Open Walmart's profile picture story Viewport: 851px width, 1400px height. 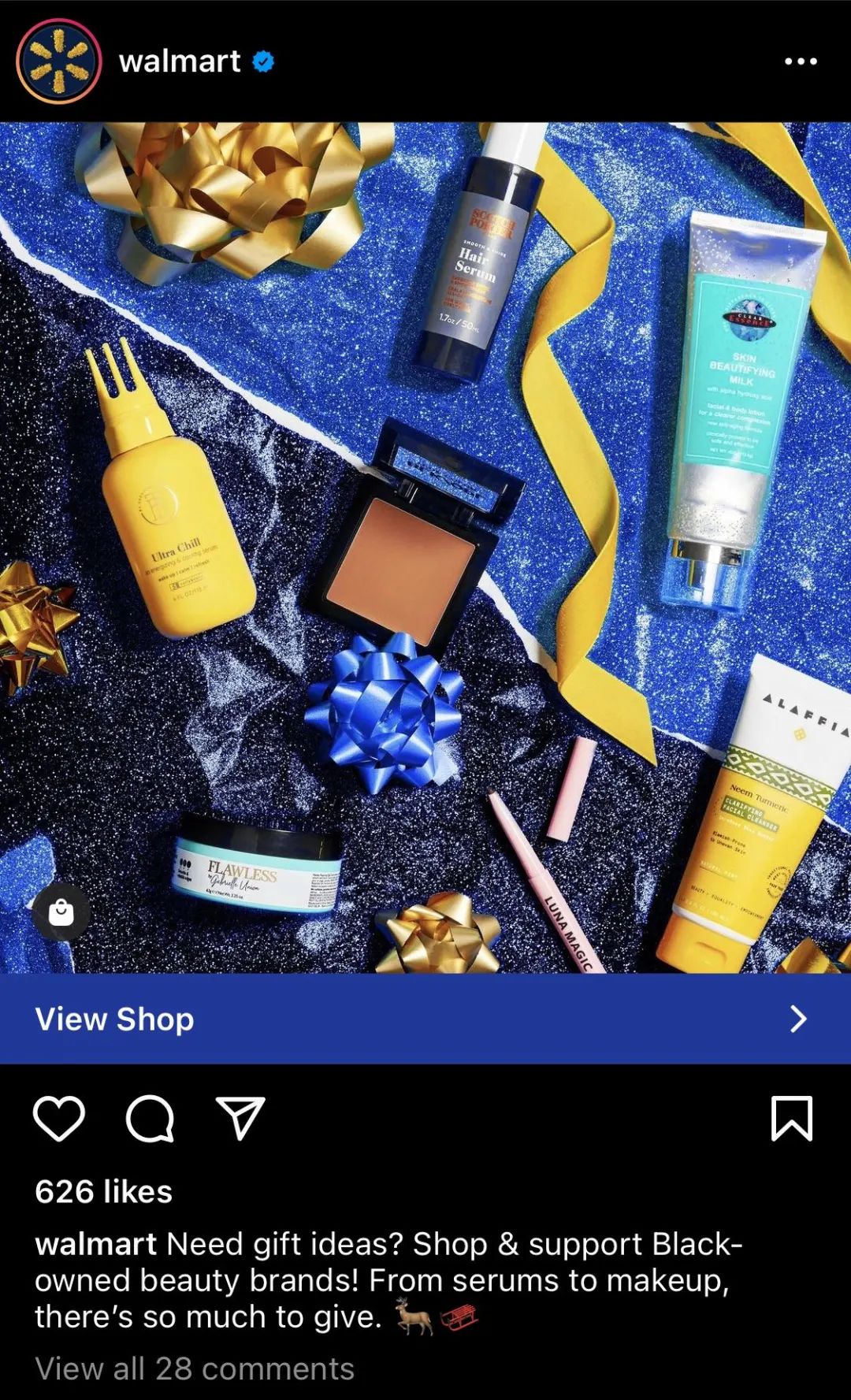tap(58, 61)
